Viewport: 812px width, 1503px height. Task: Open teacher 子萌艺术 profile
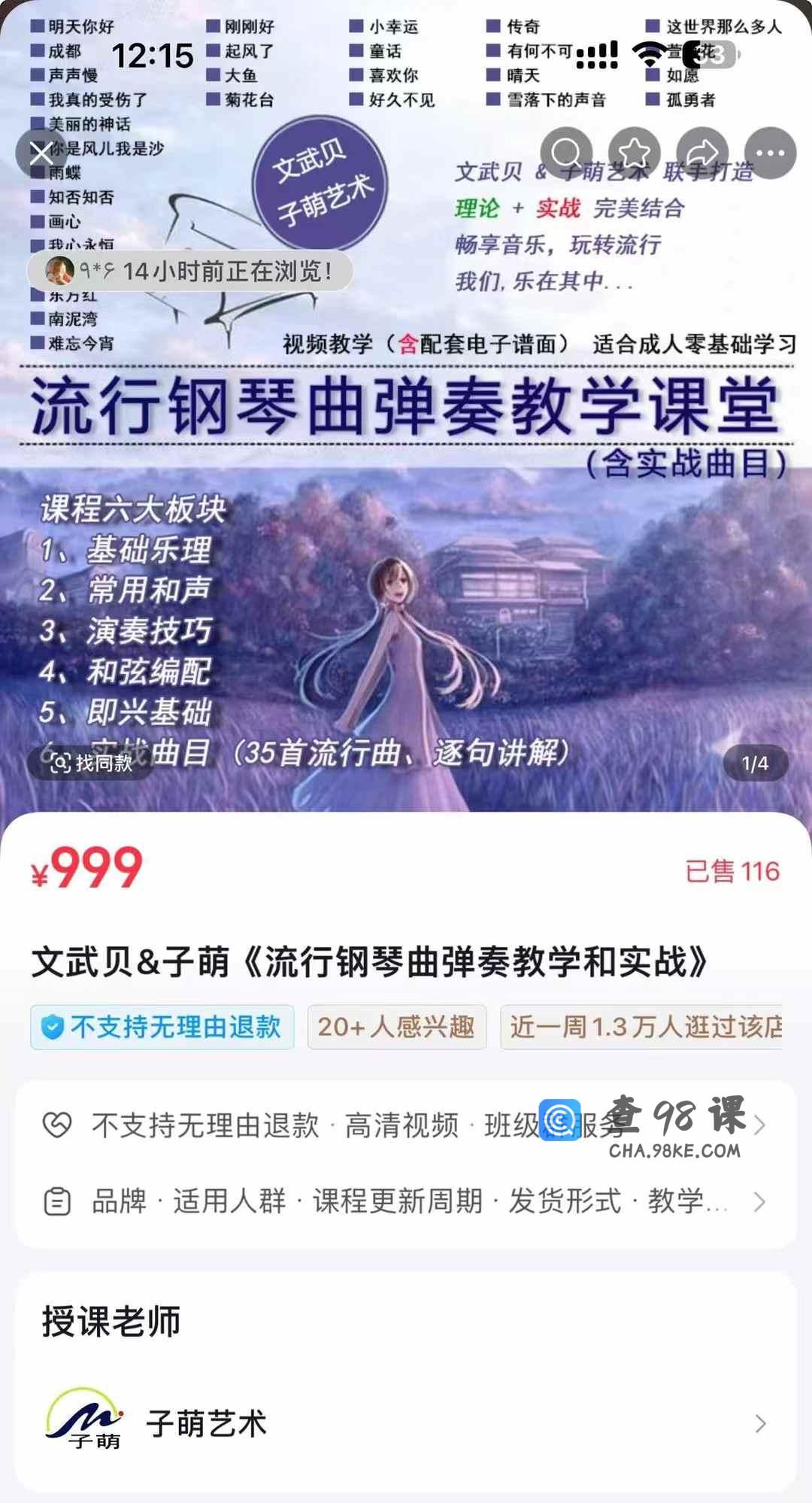(x=406, y=1423)
